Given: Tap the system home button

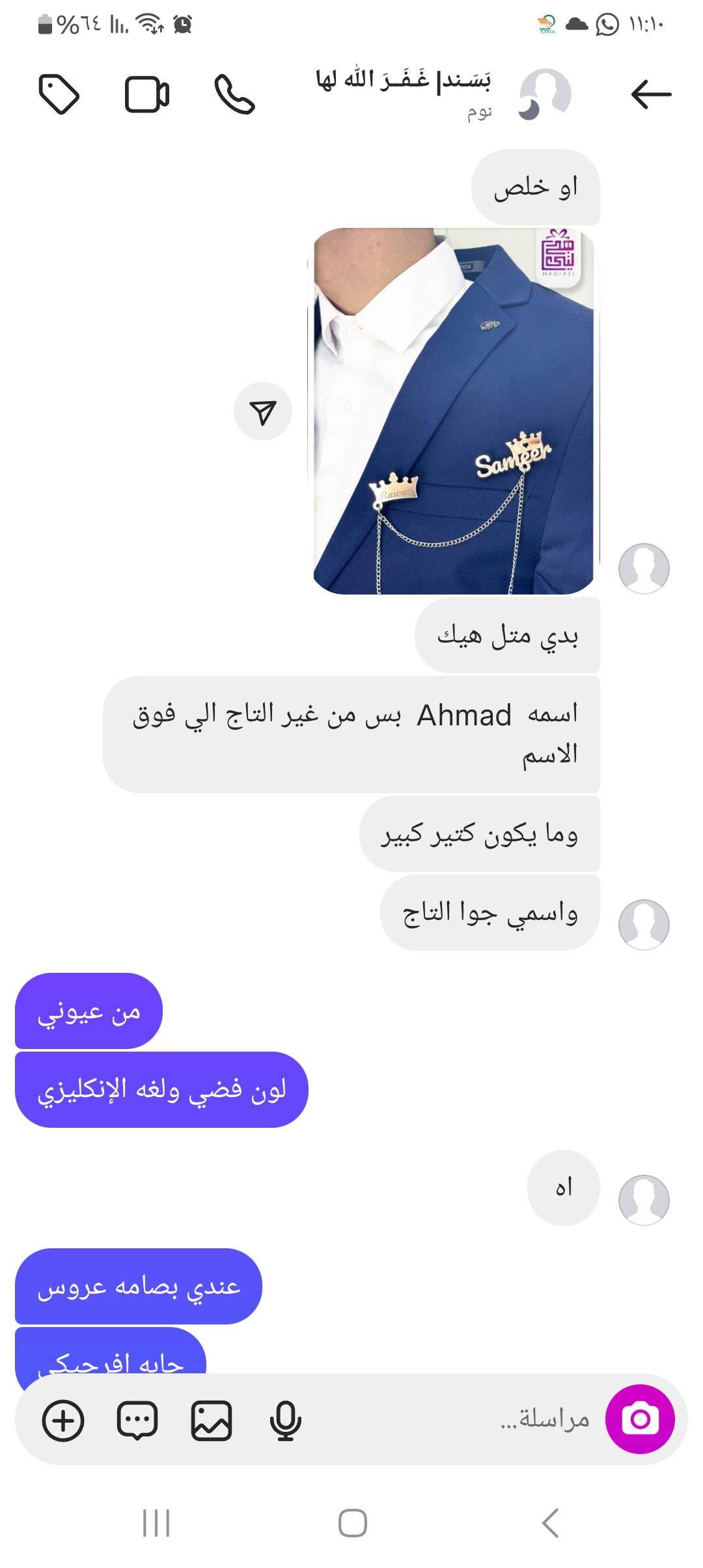Looking at the screenshot, I should coord(352,1523).
